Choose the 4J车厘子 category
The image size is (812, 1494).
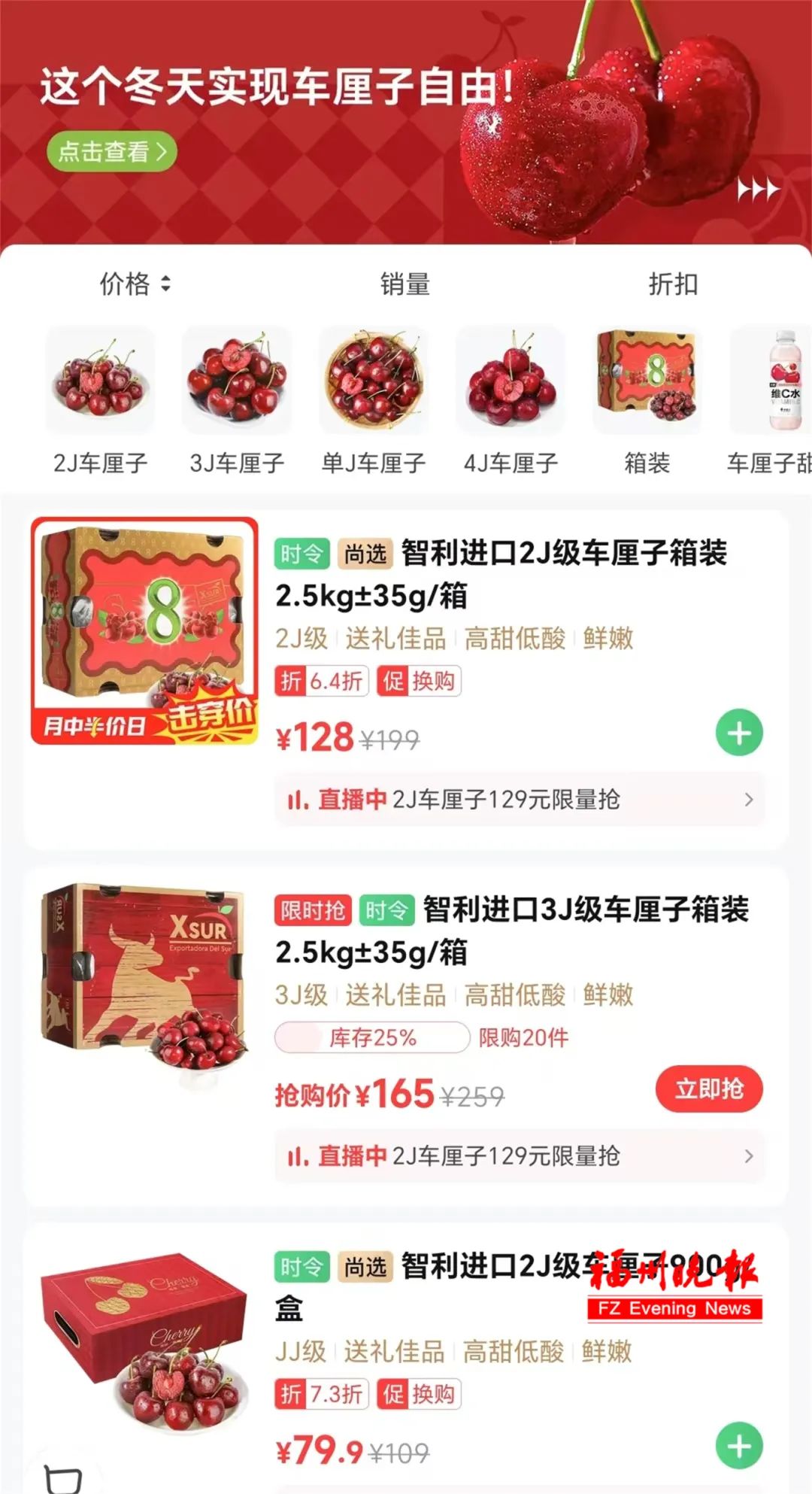click(x=511, y=399)
